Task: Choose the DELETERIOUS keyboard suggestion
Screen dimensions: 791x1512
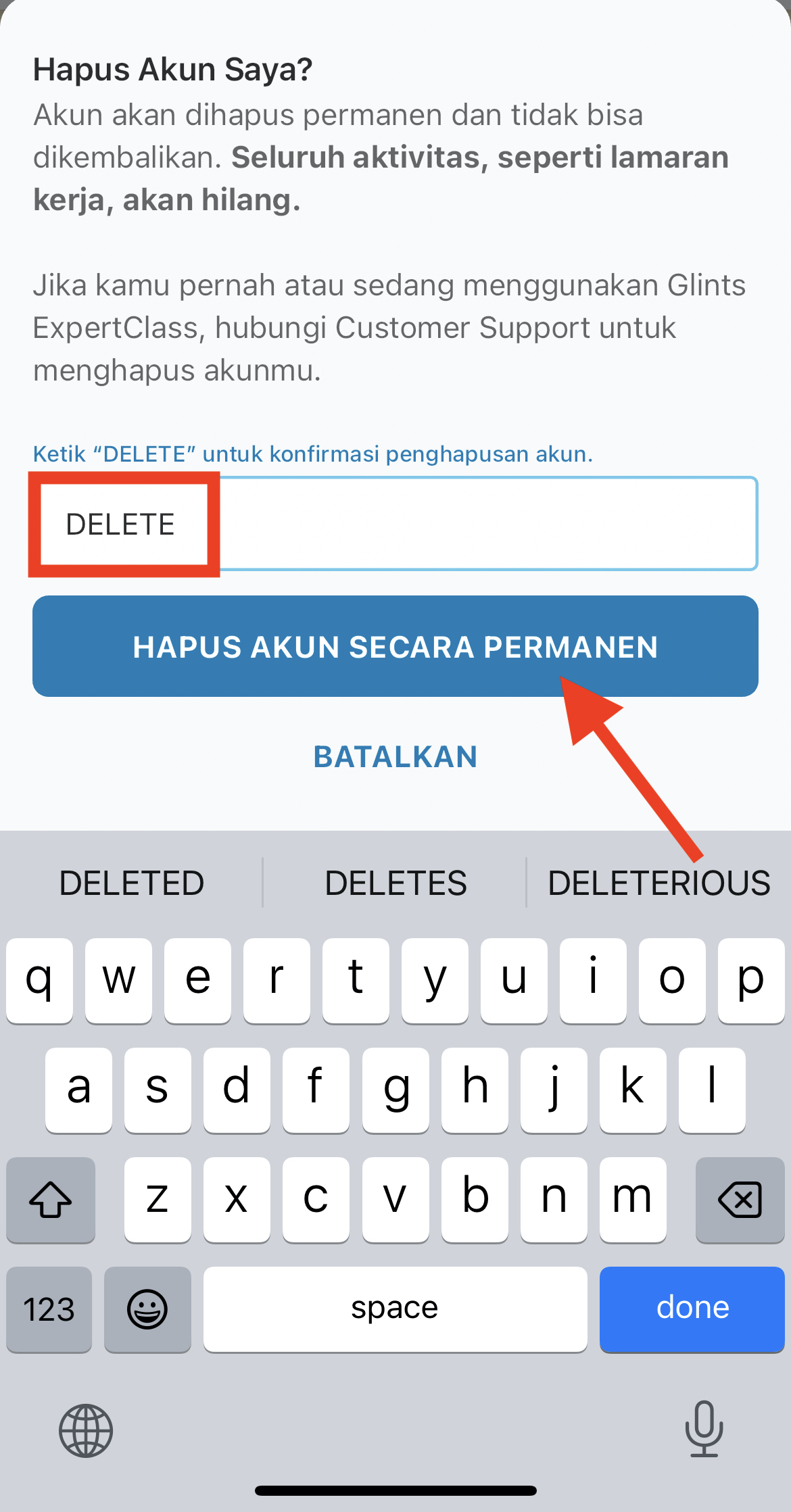Action: [658, 883]
